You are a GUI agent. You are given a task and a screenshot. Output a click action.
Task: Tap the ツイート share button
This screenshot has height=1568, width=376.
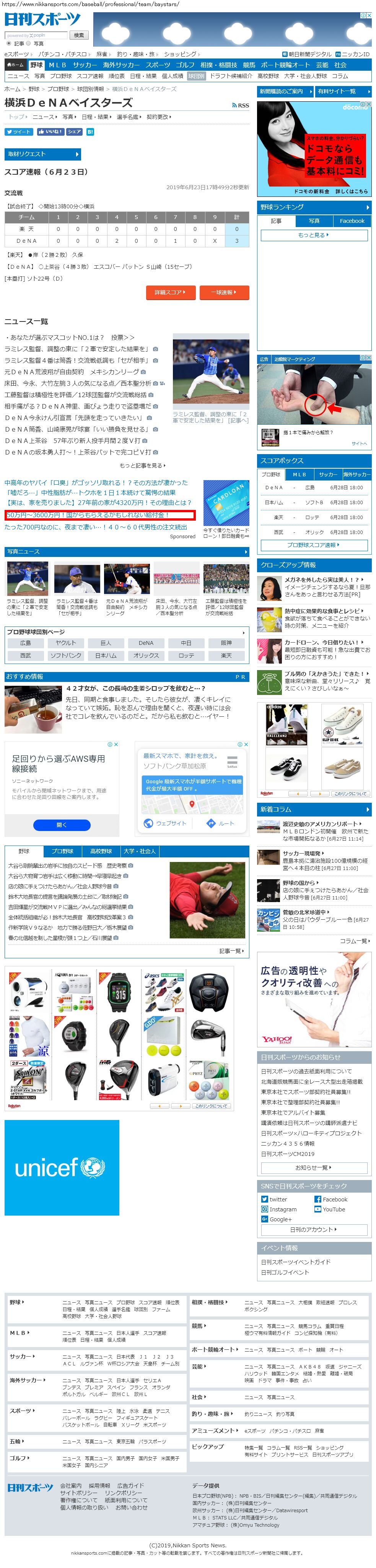18,131
